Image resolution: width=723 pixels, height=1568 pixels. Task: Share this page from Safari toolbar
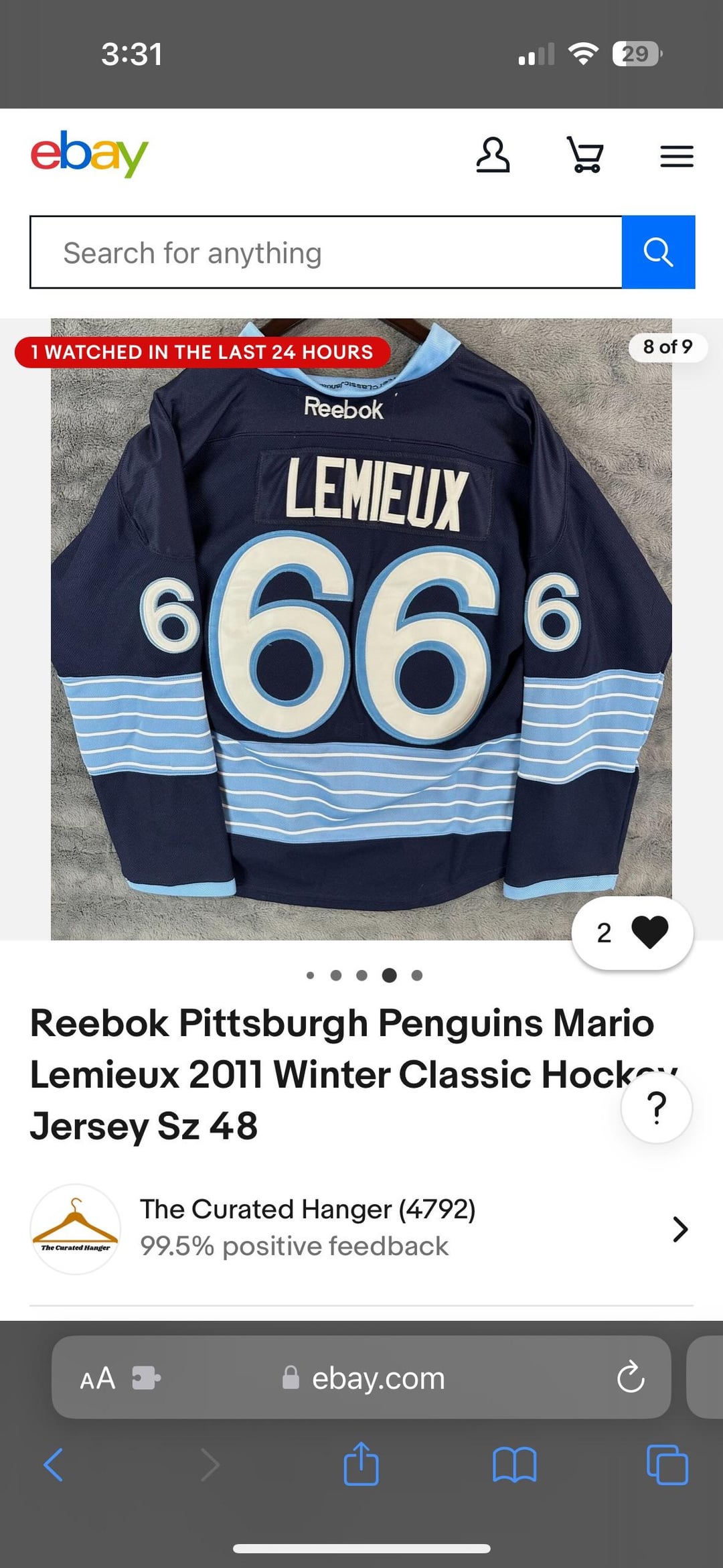[361, 1464]
